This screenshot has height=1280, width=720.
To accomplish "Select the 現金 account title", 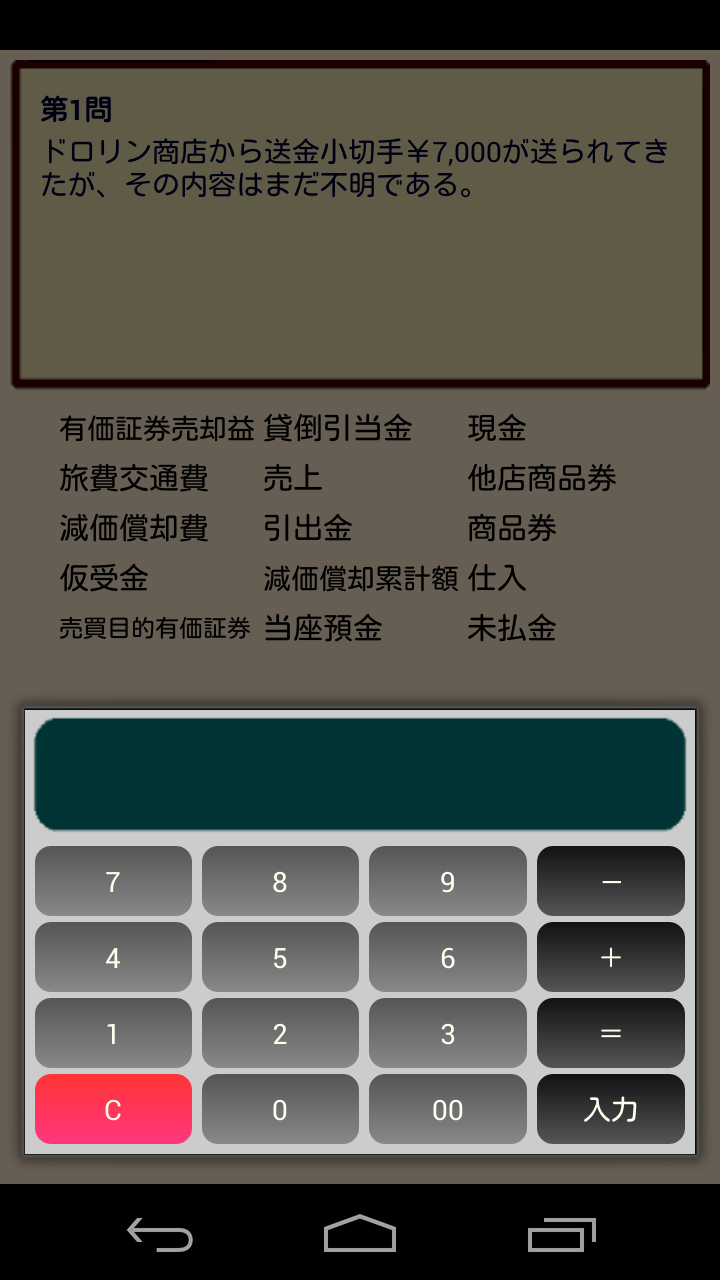I will pos(497,428).
